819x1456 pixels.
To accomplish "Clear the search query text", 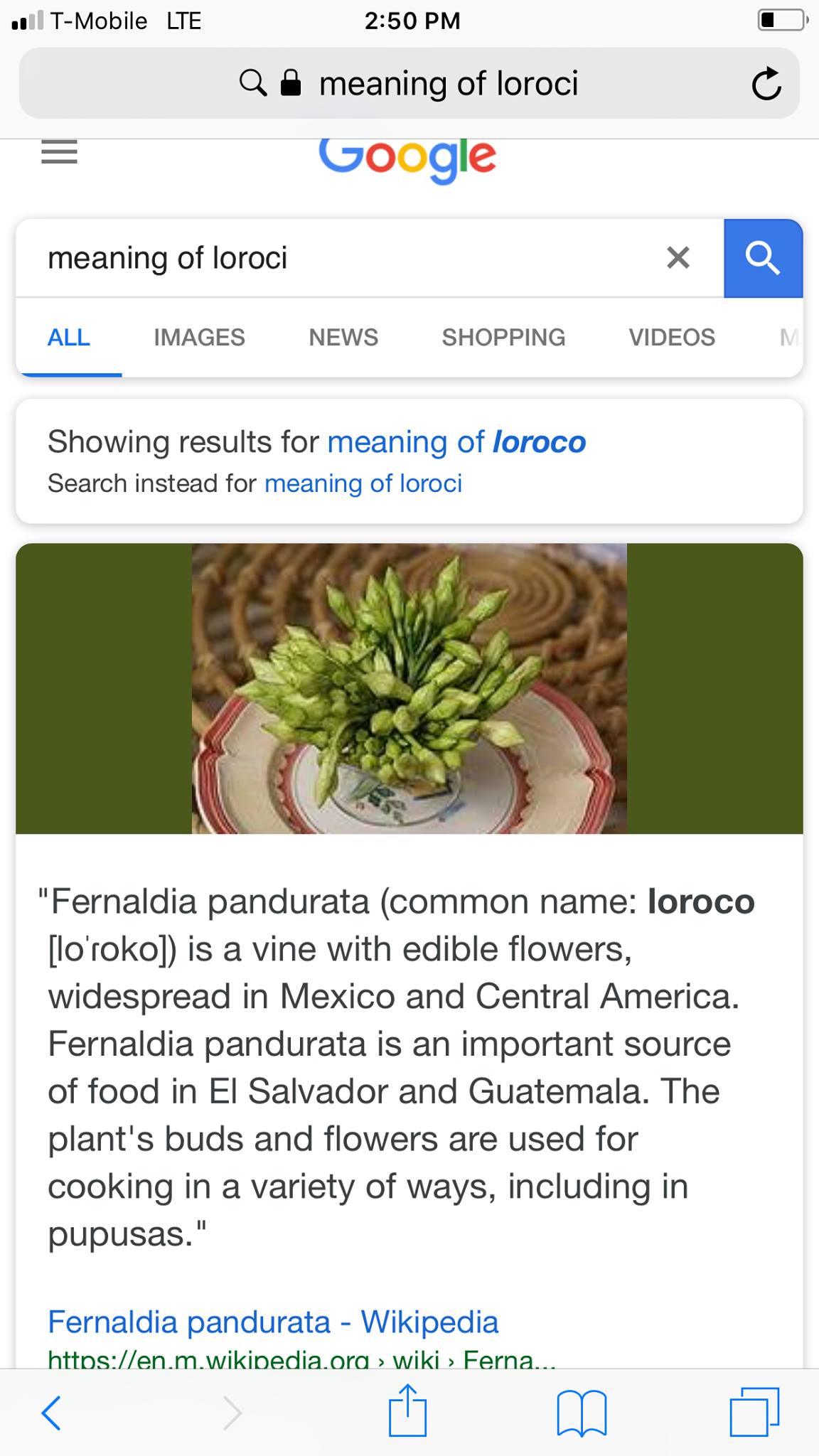I will click(x=678, y=257).
